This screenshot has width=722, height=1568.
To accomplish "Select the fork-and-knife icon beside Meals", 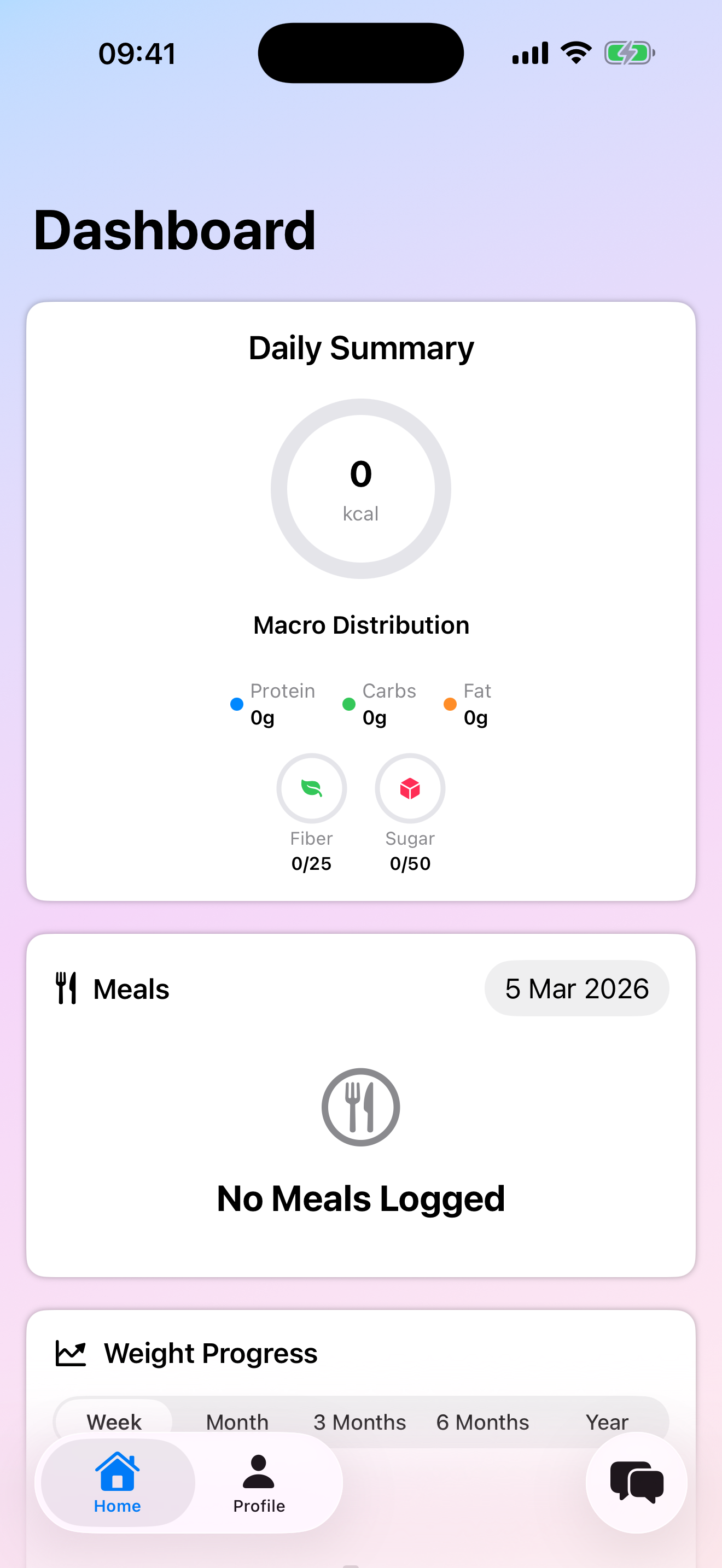I will point(67,988).
